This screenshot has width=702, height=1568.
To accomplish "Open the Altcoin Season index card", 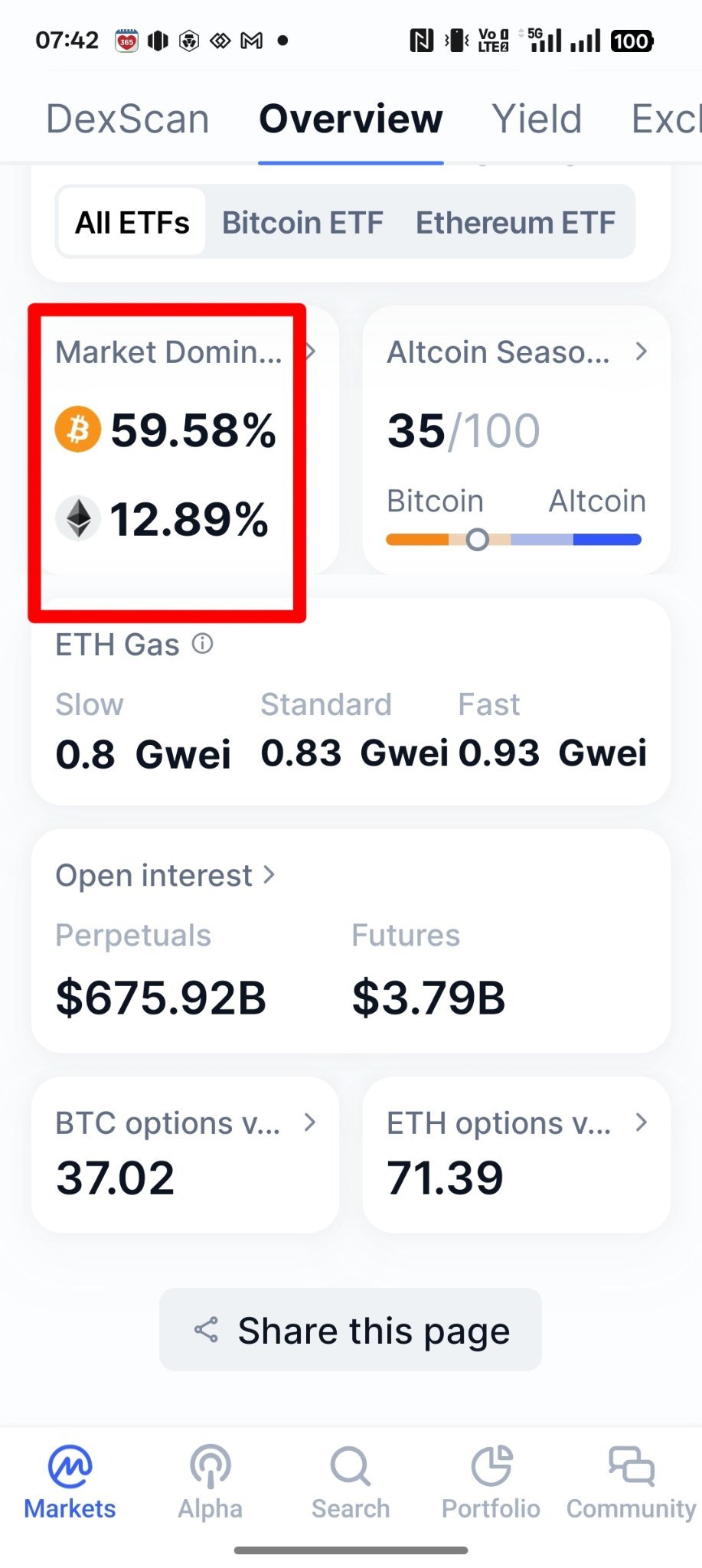I will [x=517, y=439].
